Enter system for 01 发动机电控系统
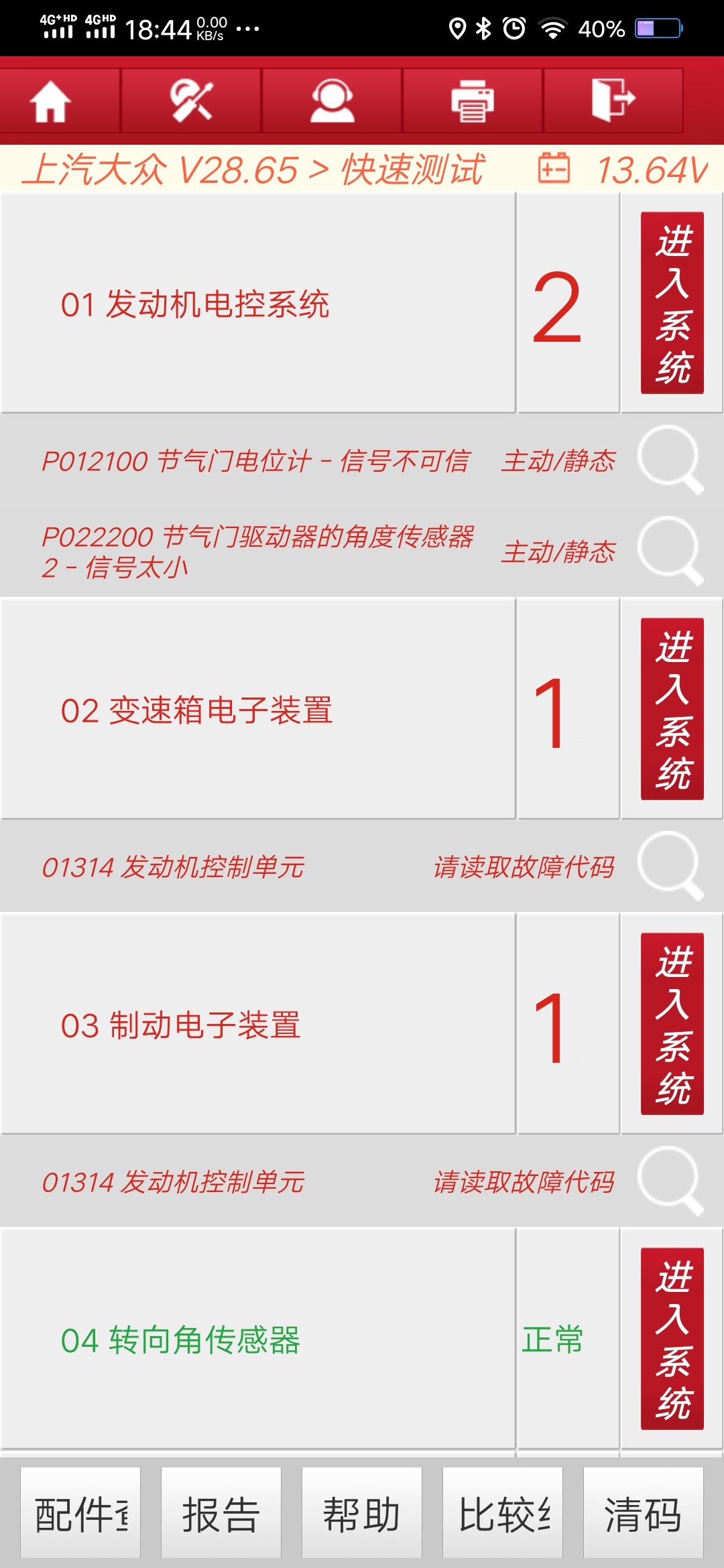This screenshot has height=1568, width=724. [672, 303]
